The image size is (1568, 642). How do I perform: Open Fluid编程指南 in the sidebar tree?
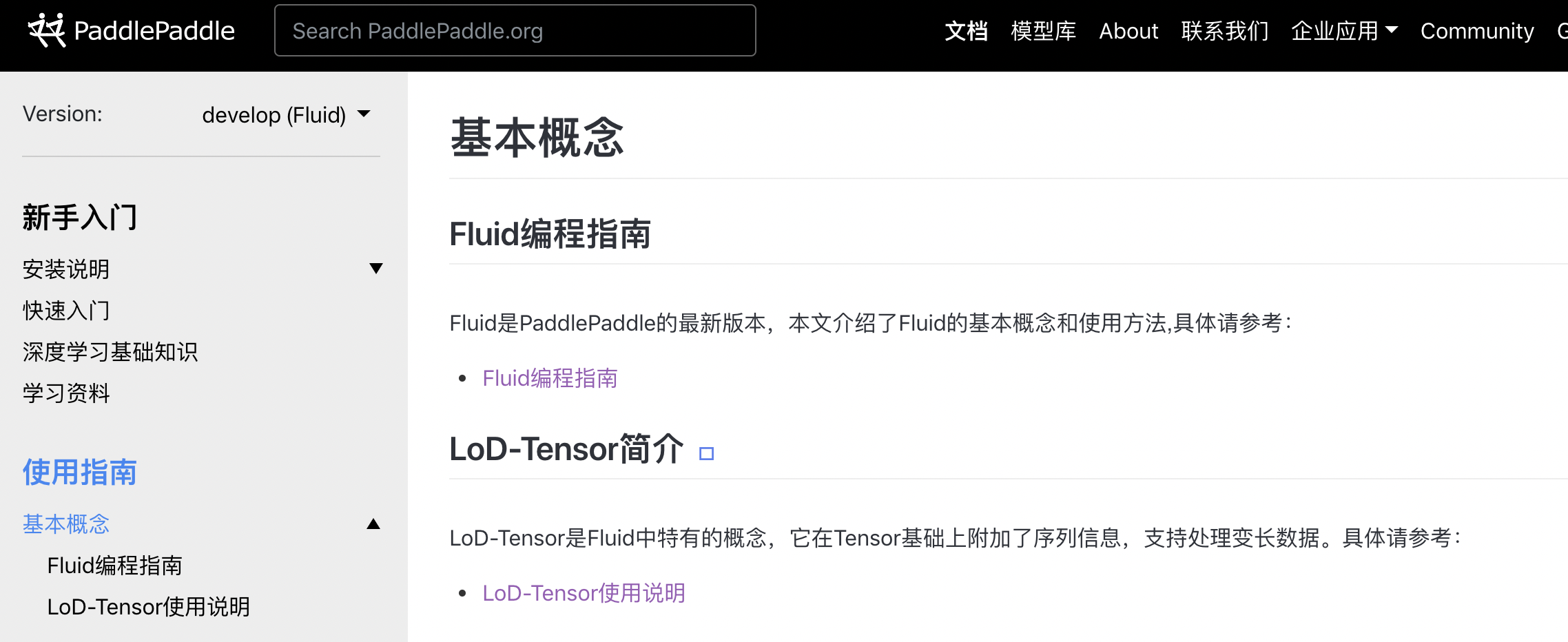pyautogui.click(x=114, y=566)
